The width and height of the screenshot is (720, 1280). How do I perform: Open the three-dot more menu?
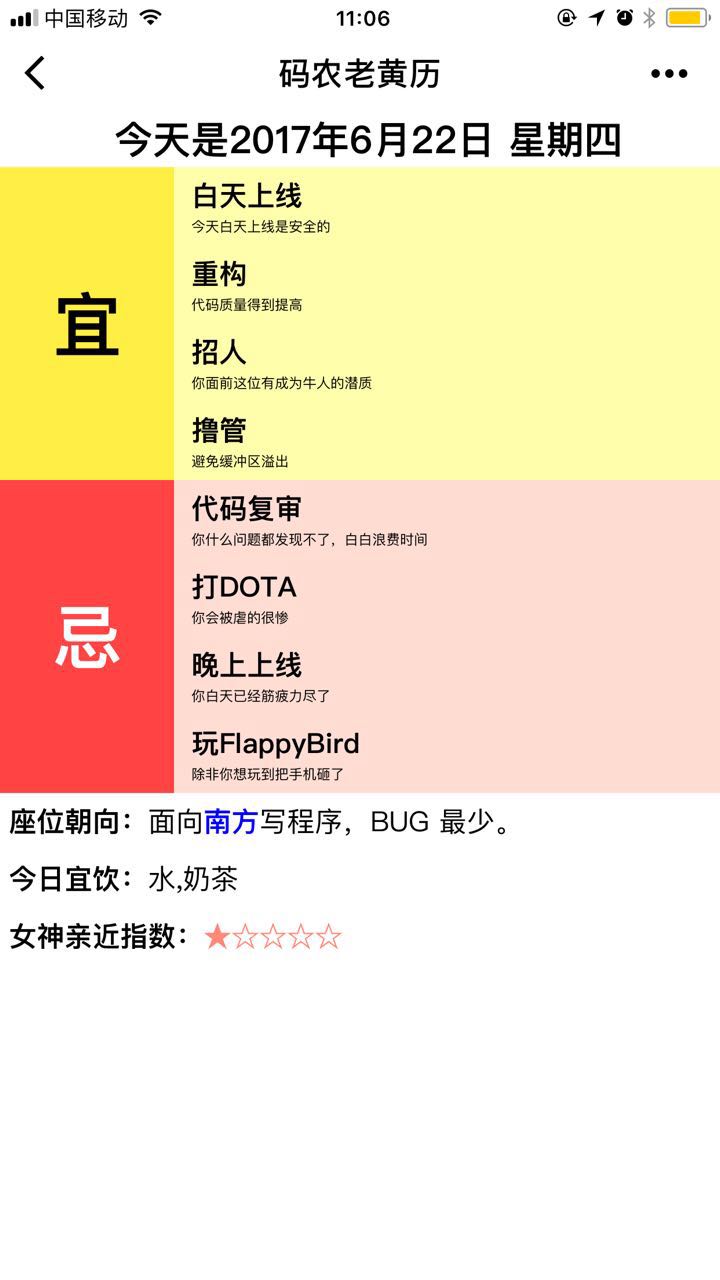point(669,73)
